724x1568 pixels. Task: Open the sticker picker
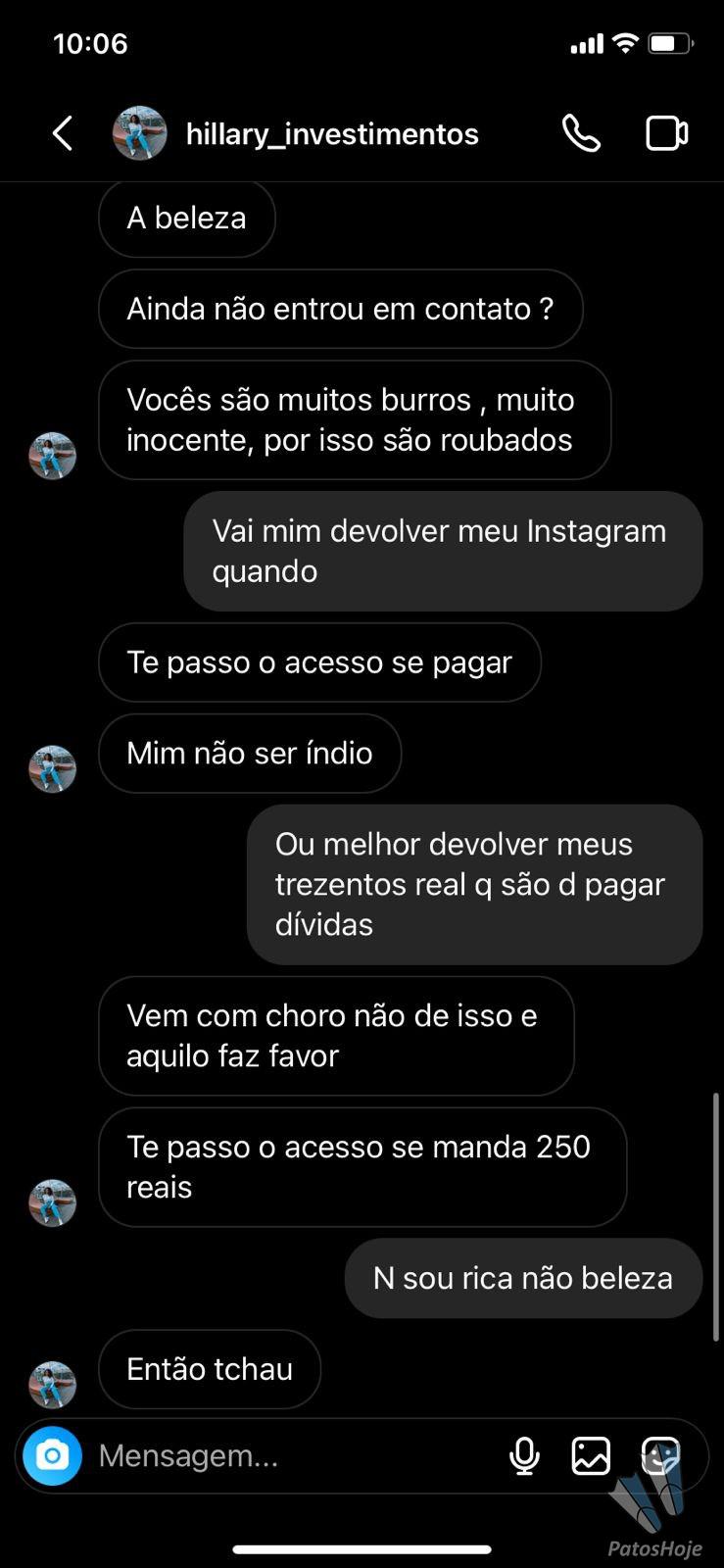[x=661, y=1455]
